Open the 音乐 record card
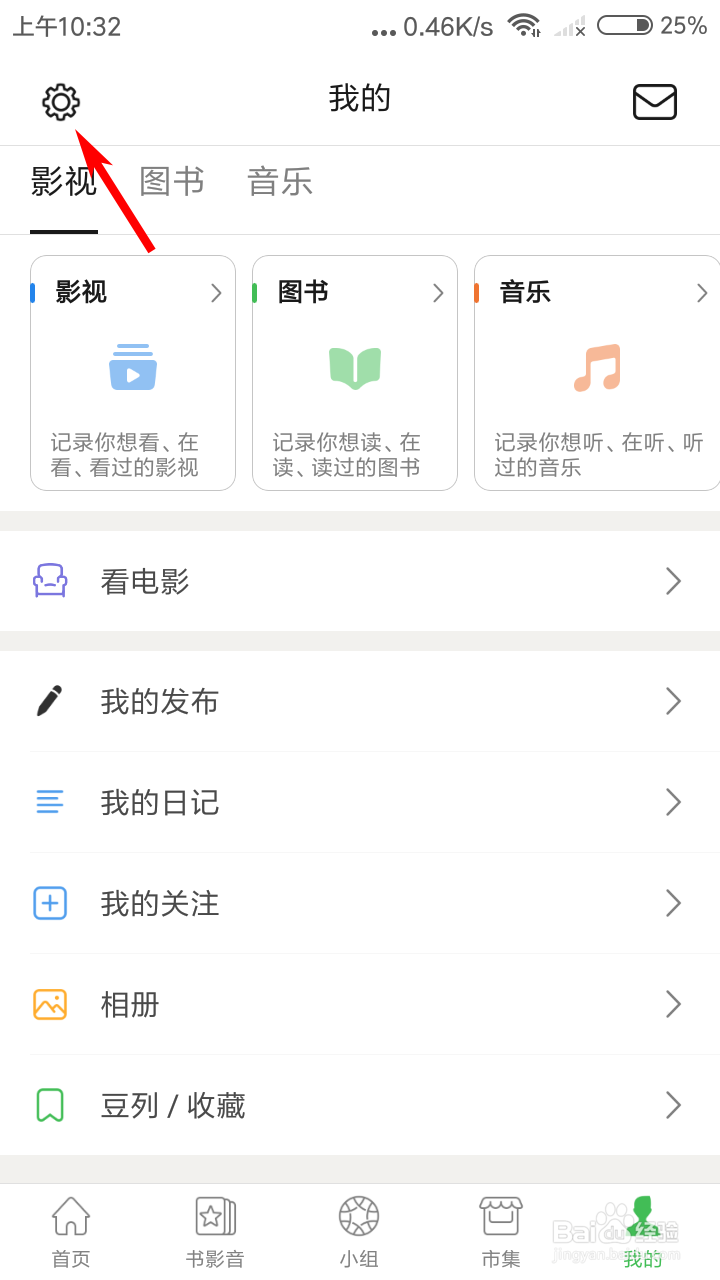This screenshot has width=720, height=1280. click(x=597, y=373)
